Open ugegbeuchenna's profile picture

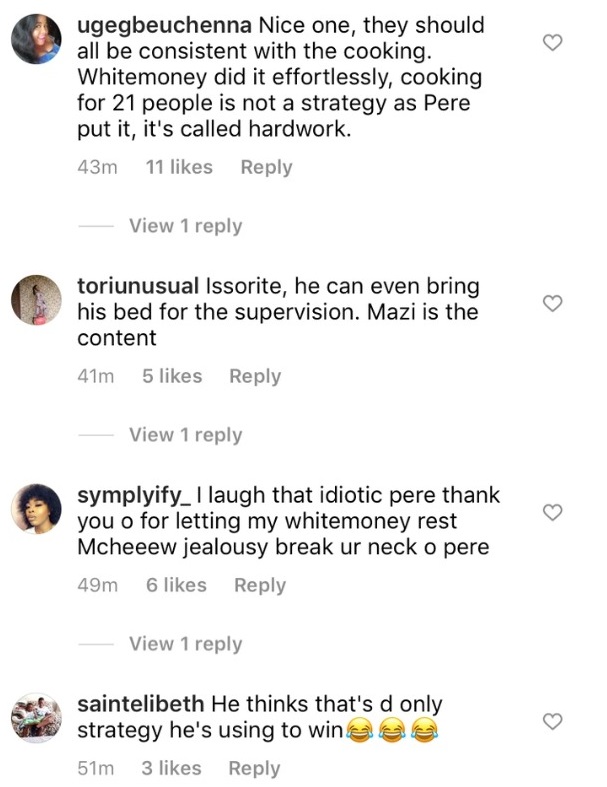pos(35,40)
